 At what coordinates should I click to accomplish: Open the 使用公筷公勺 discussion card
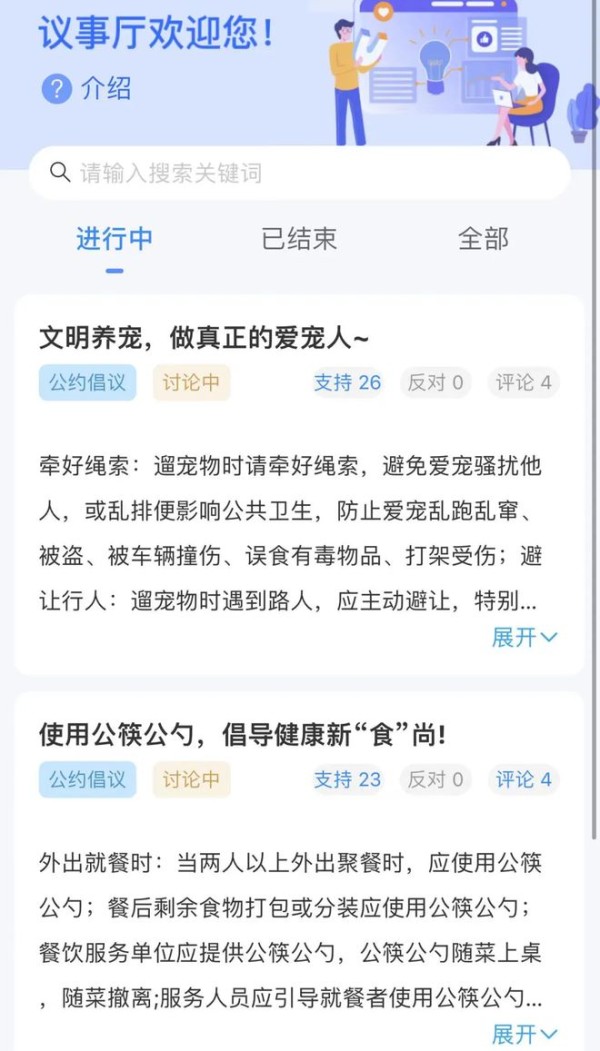pyautogui.click(x=242, y=735)
